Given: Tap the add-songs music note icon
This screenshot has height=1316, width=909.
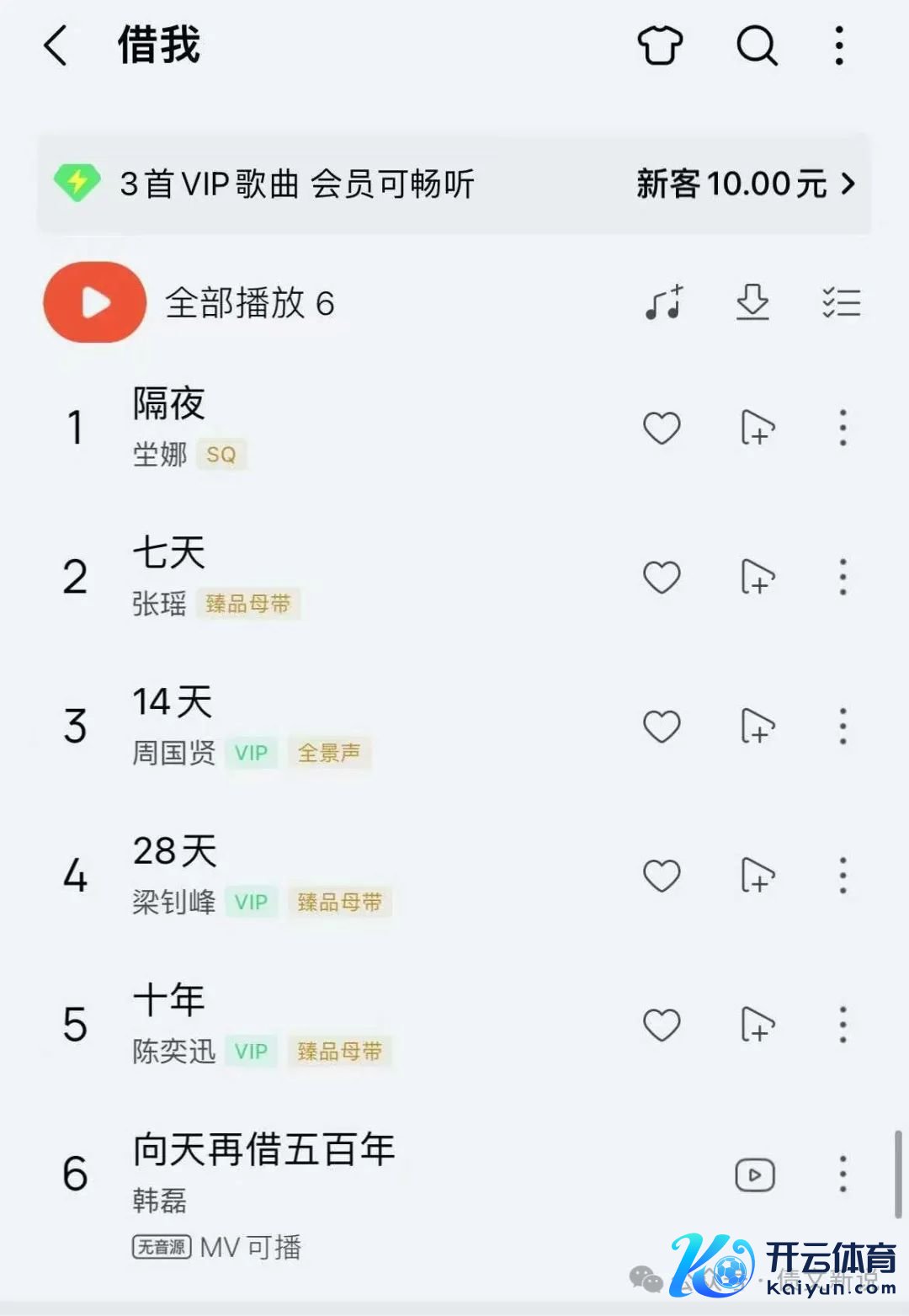Looking at the screenshot, I should 664,303.
